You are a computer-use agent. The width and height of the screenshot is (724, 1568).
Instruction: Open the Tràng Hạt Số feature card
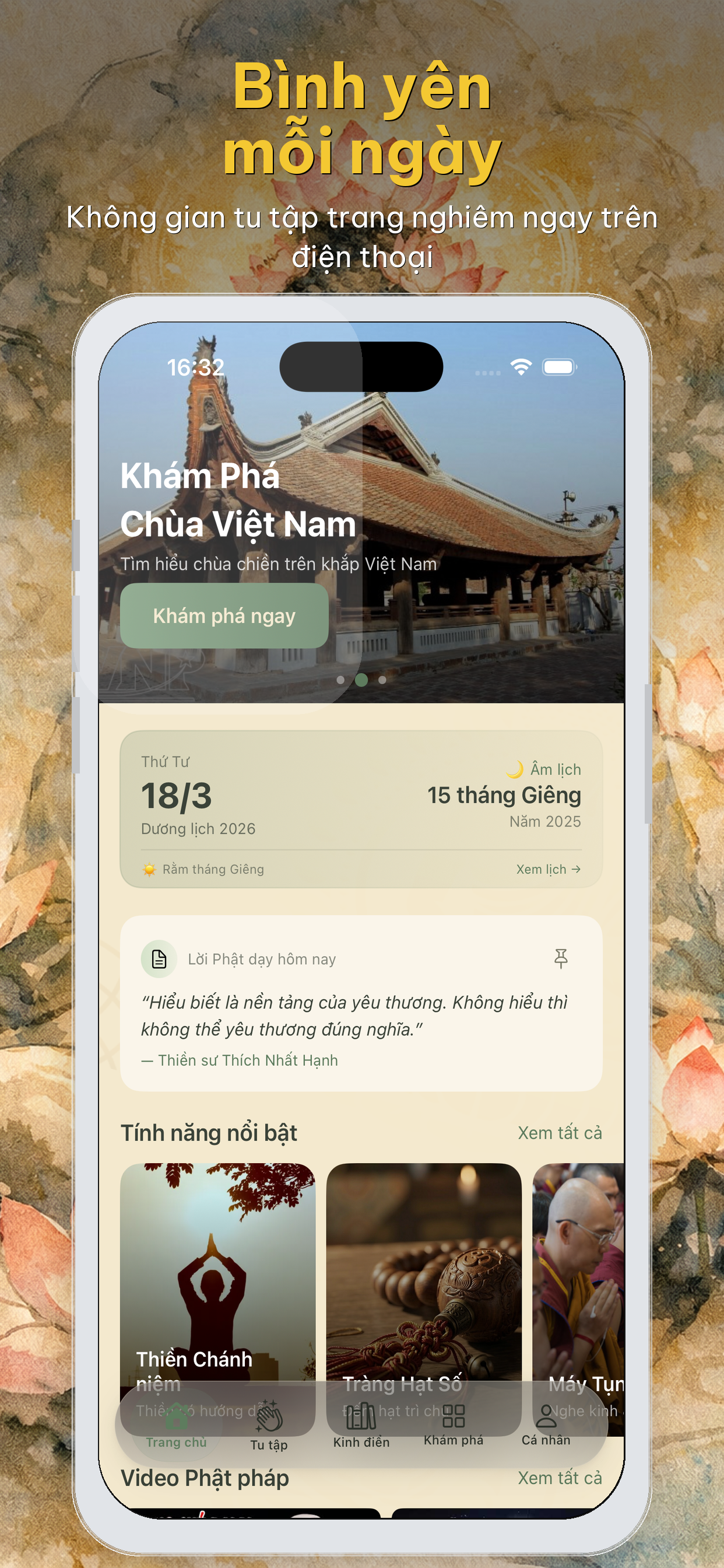click(425, 1278)
